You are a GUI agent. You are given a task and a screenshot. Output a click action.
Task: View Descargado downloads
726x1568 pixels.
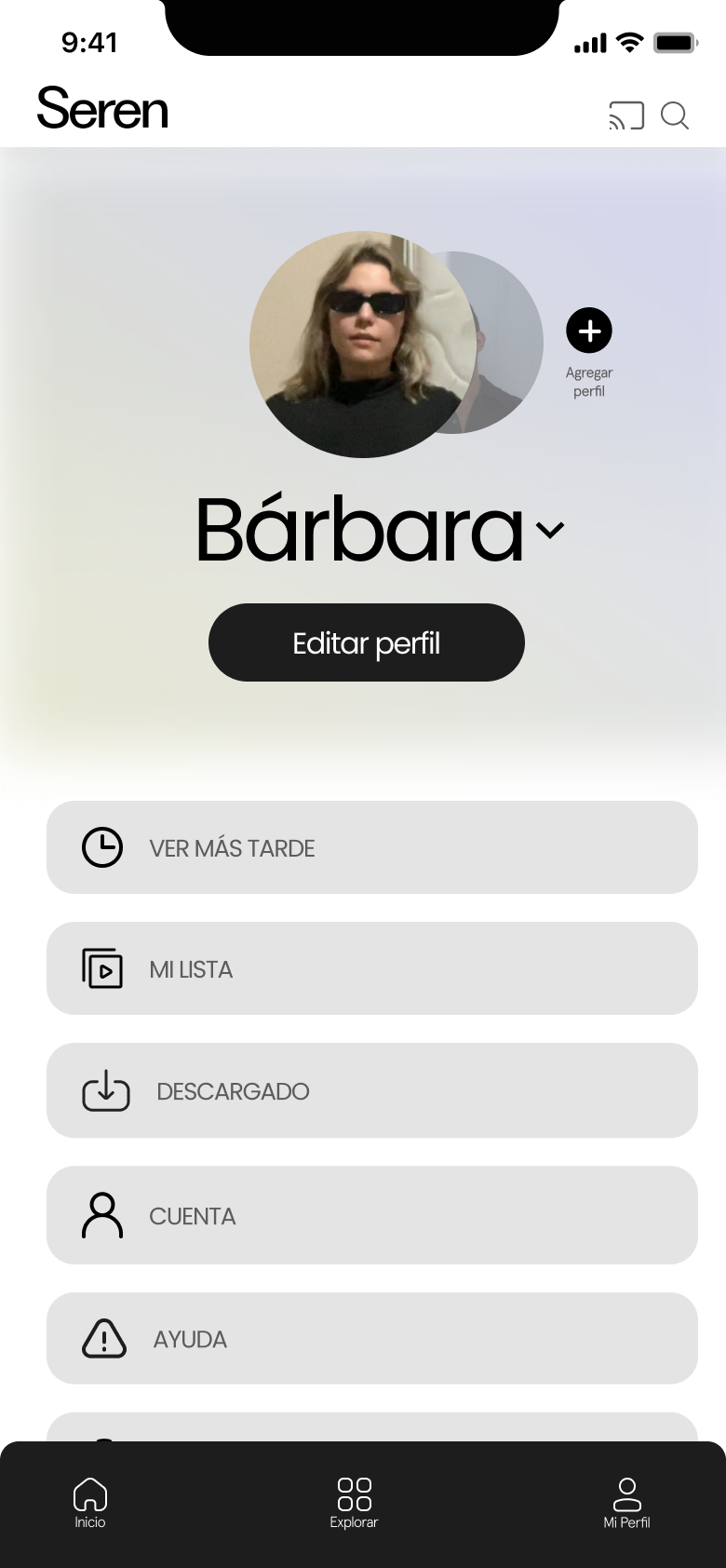coord(372,1090)
